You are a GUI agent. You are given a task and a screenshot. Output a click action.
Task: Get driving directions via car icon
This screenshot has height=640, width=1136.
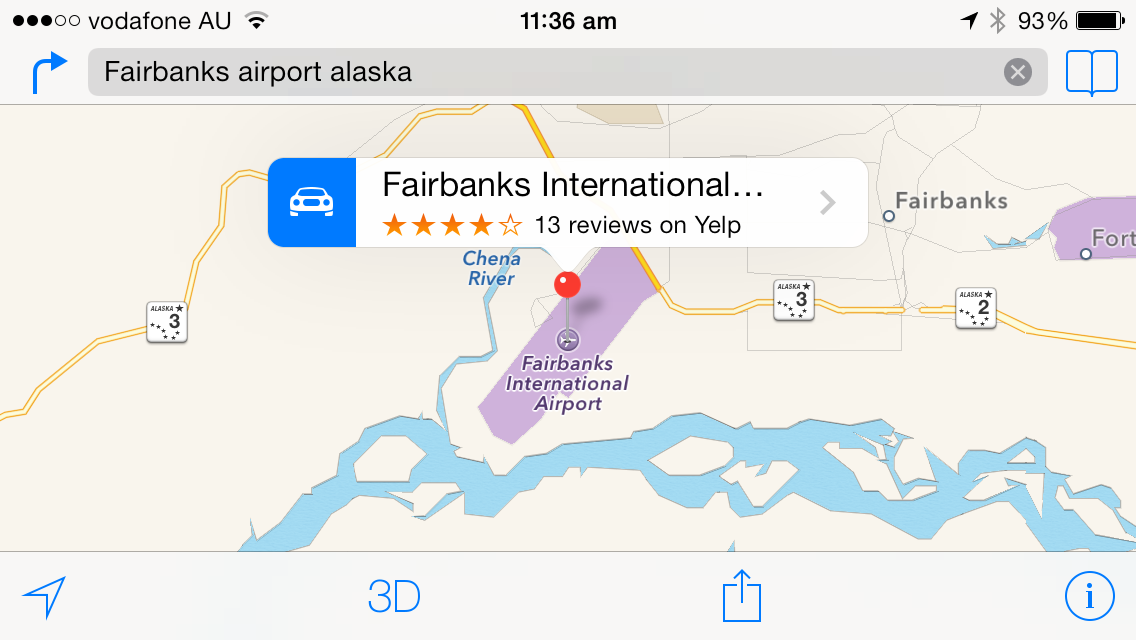pyautogui.click(x=311, y=202)
